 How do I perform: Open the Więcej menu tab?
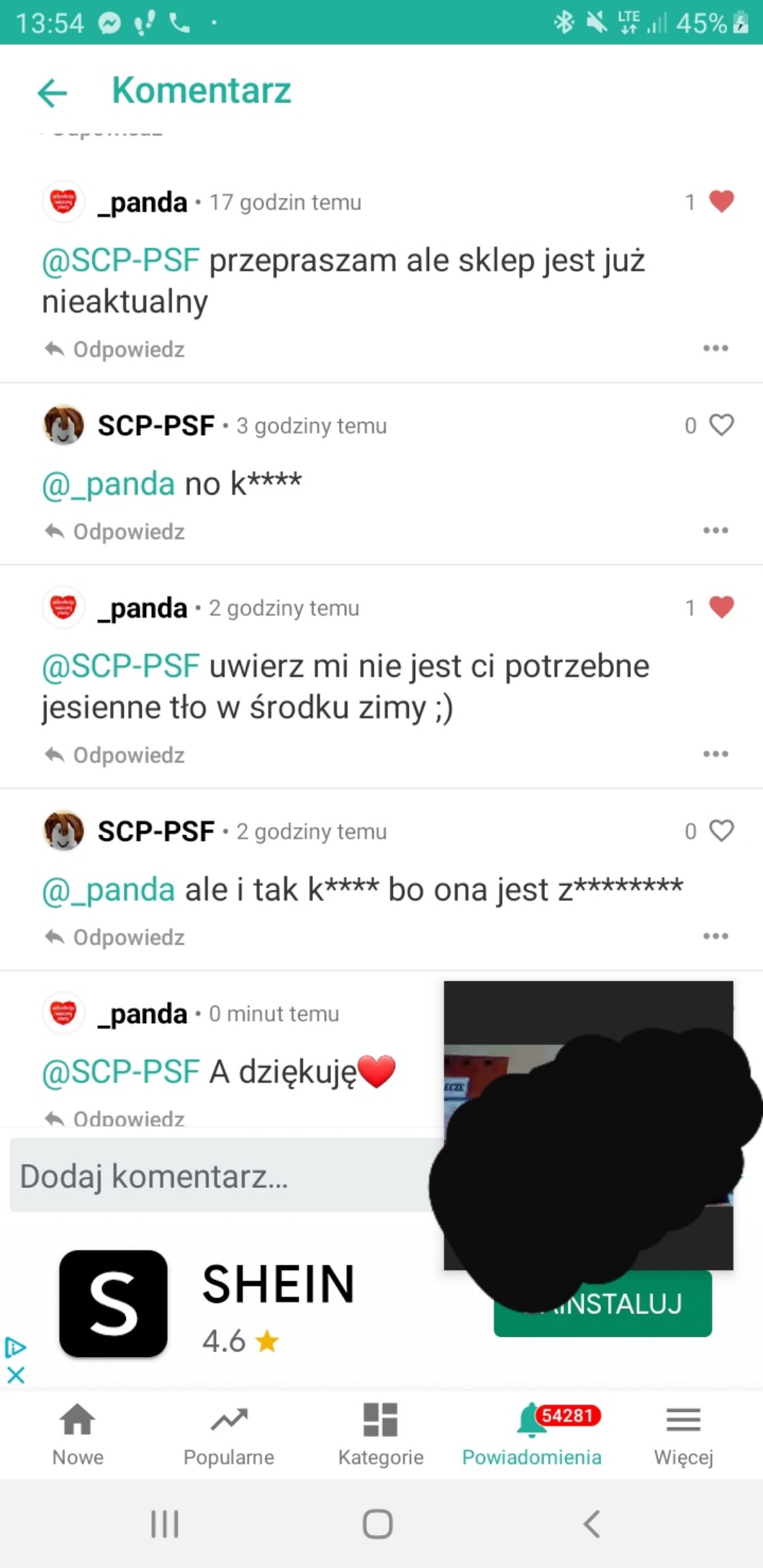[683, 1433]
